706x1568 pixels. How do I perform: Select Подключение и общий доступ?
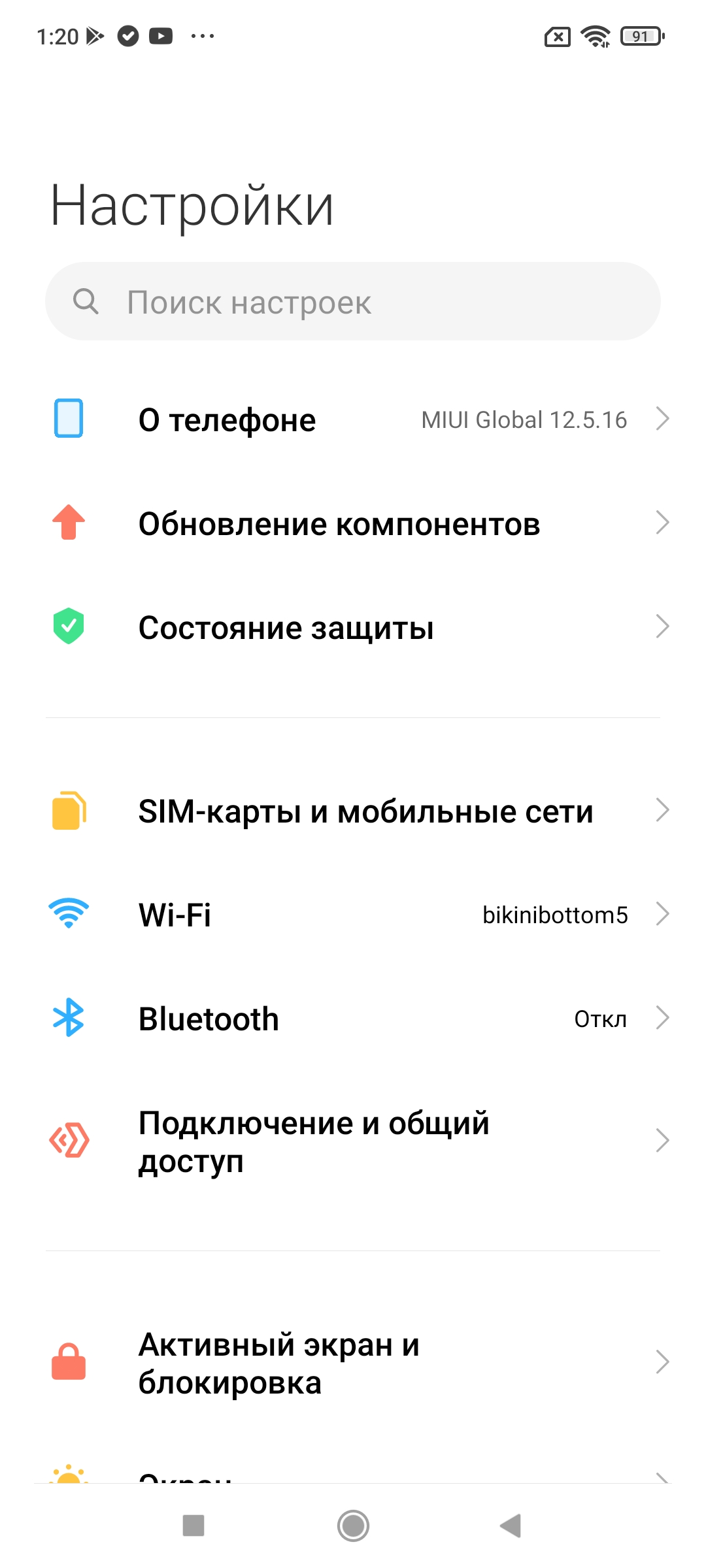[x=353, y=1142]
